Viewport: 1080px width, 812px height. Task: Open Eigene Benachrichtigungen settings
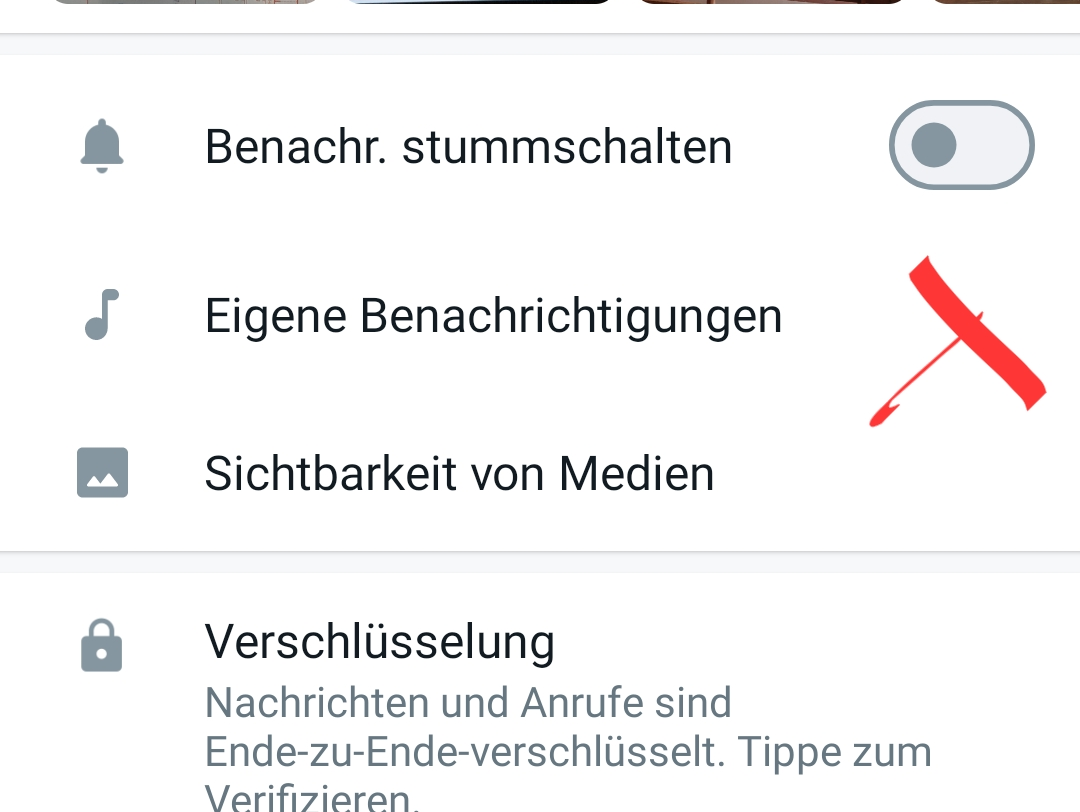pyautogui.click(x=493, y=316)
